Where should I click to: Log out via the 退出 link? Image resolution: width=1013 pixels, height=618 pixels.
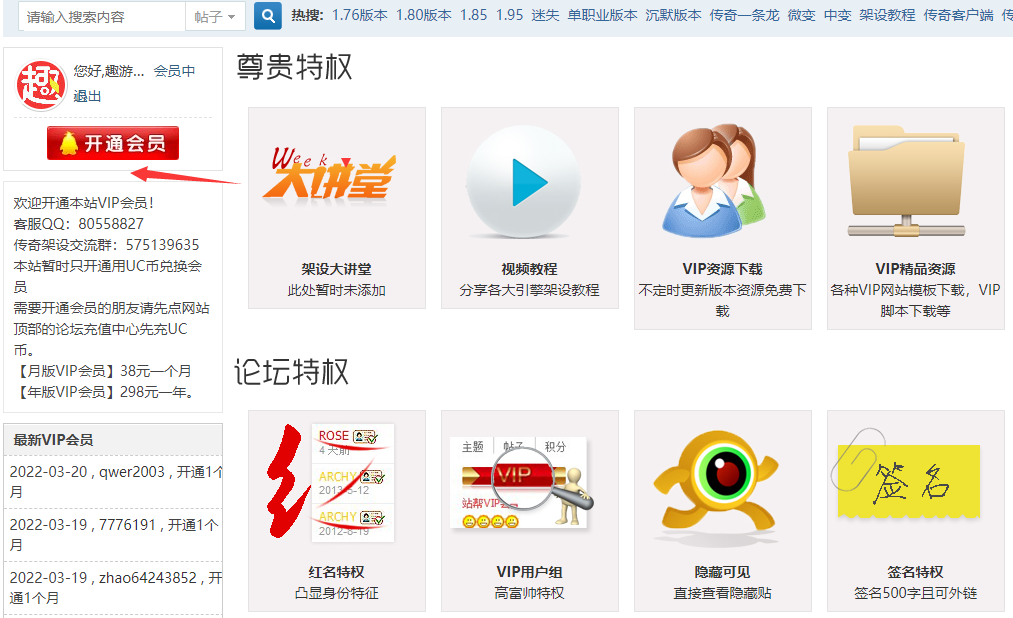(87, 96)
